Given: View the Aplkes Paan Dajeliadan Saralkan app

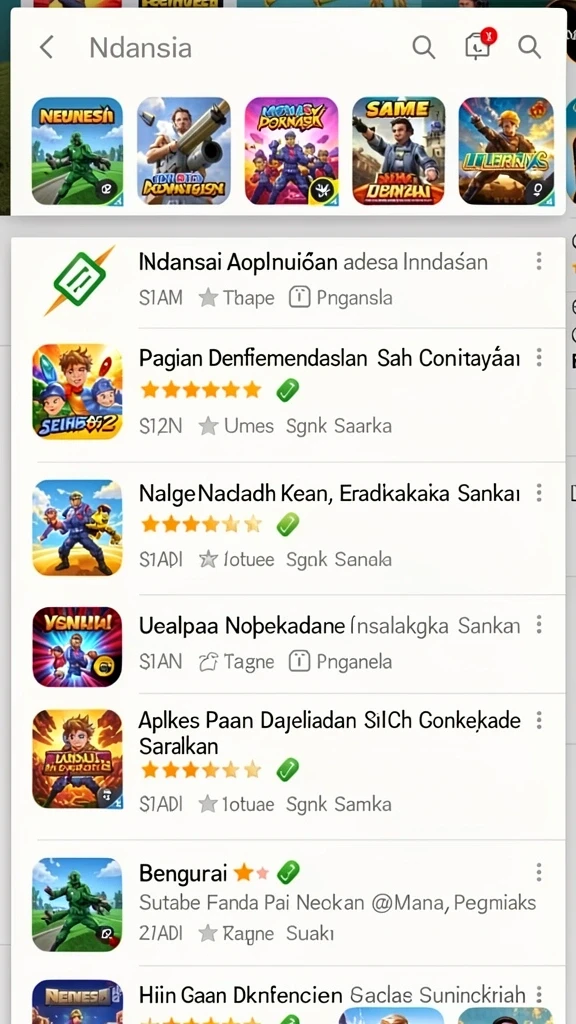Looking at the screenshot, I should click(x=288, y=764).
